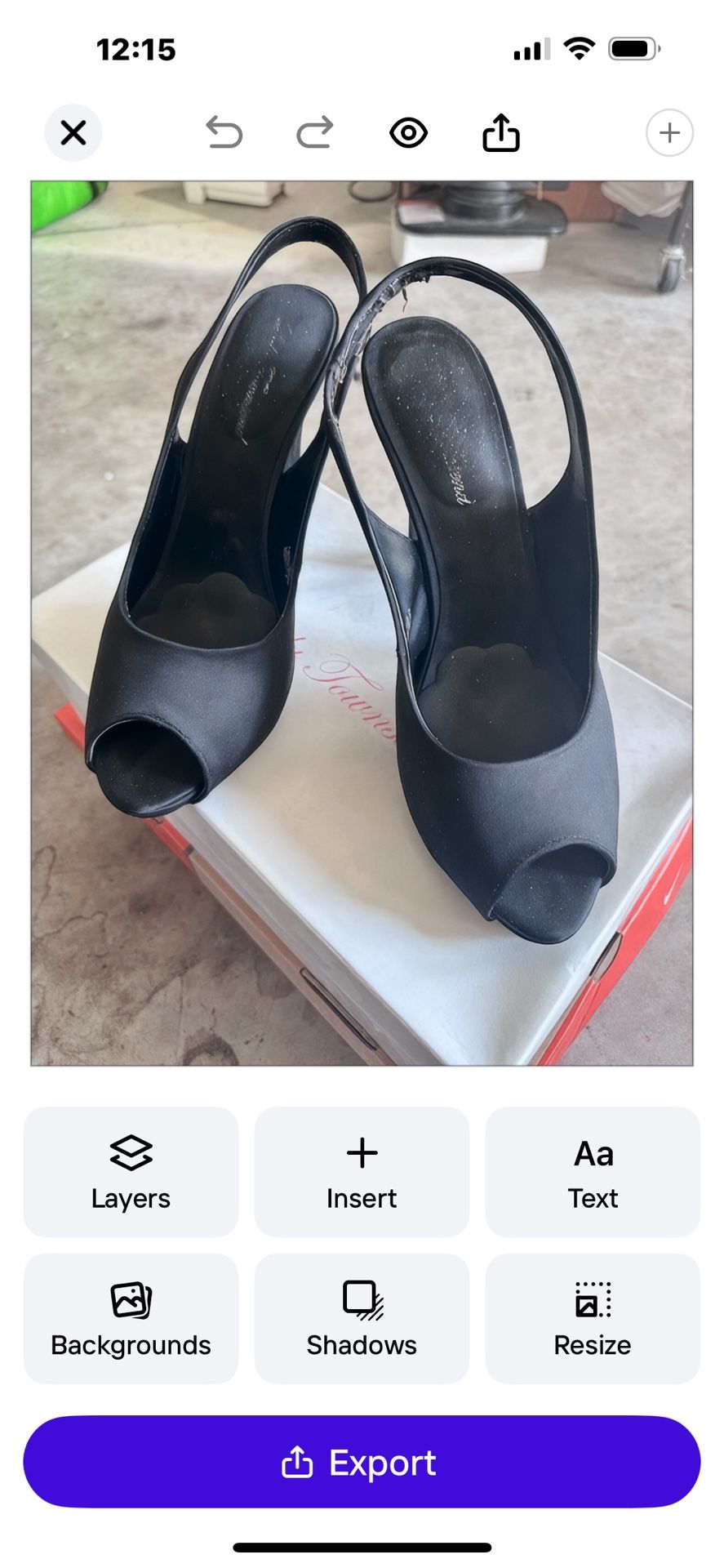Expand the add-new-element plus at top right
This screenshot has height=1568, width=724.
[669, 132]
